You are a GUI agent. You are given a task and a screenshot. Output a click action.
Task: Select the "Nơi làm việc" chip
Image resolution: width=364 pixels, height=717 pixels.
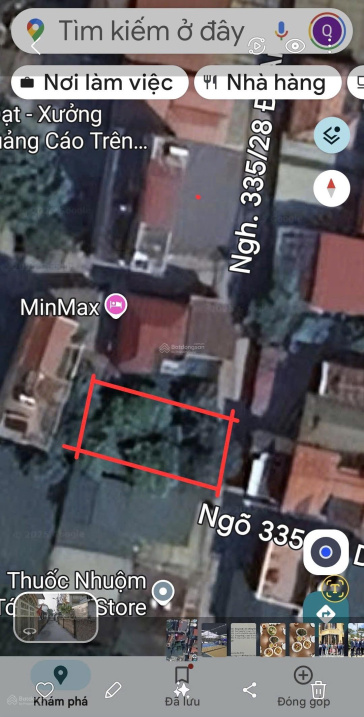(99, 83)
